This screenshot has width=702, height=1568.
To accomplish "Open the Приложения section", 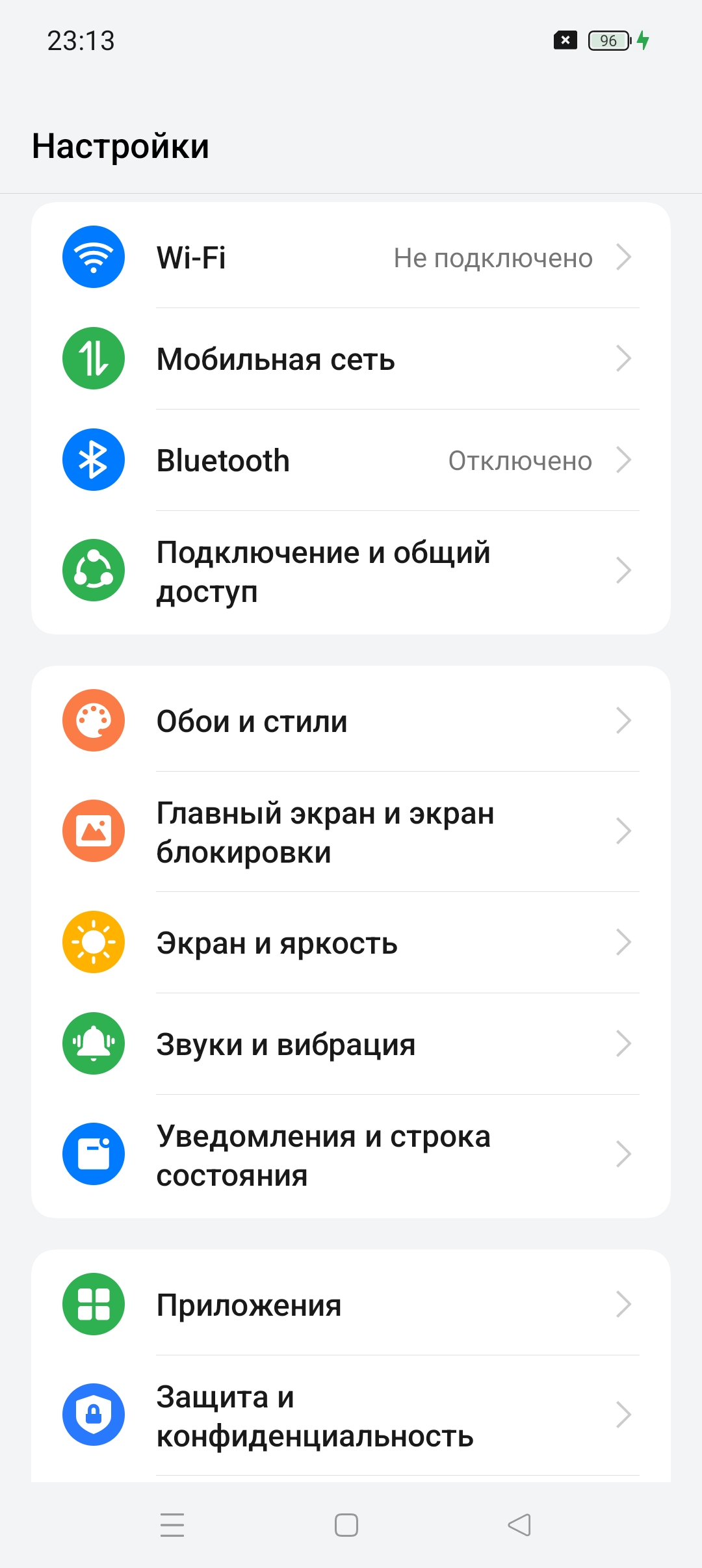I will [351, 1305].
